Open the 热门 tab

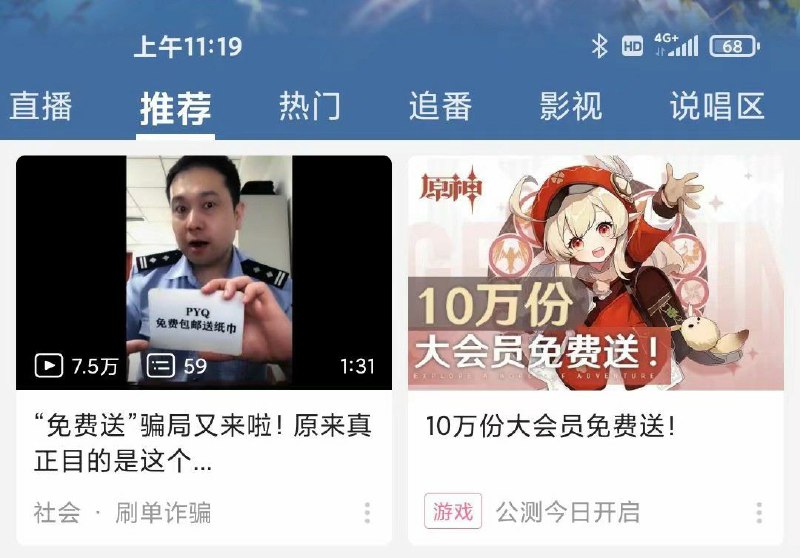(310, 106)
